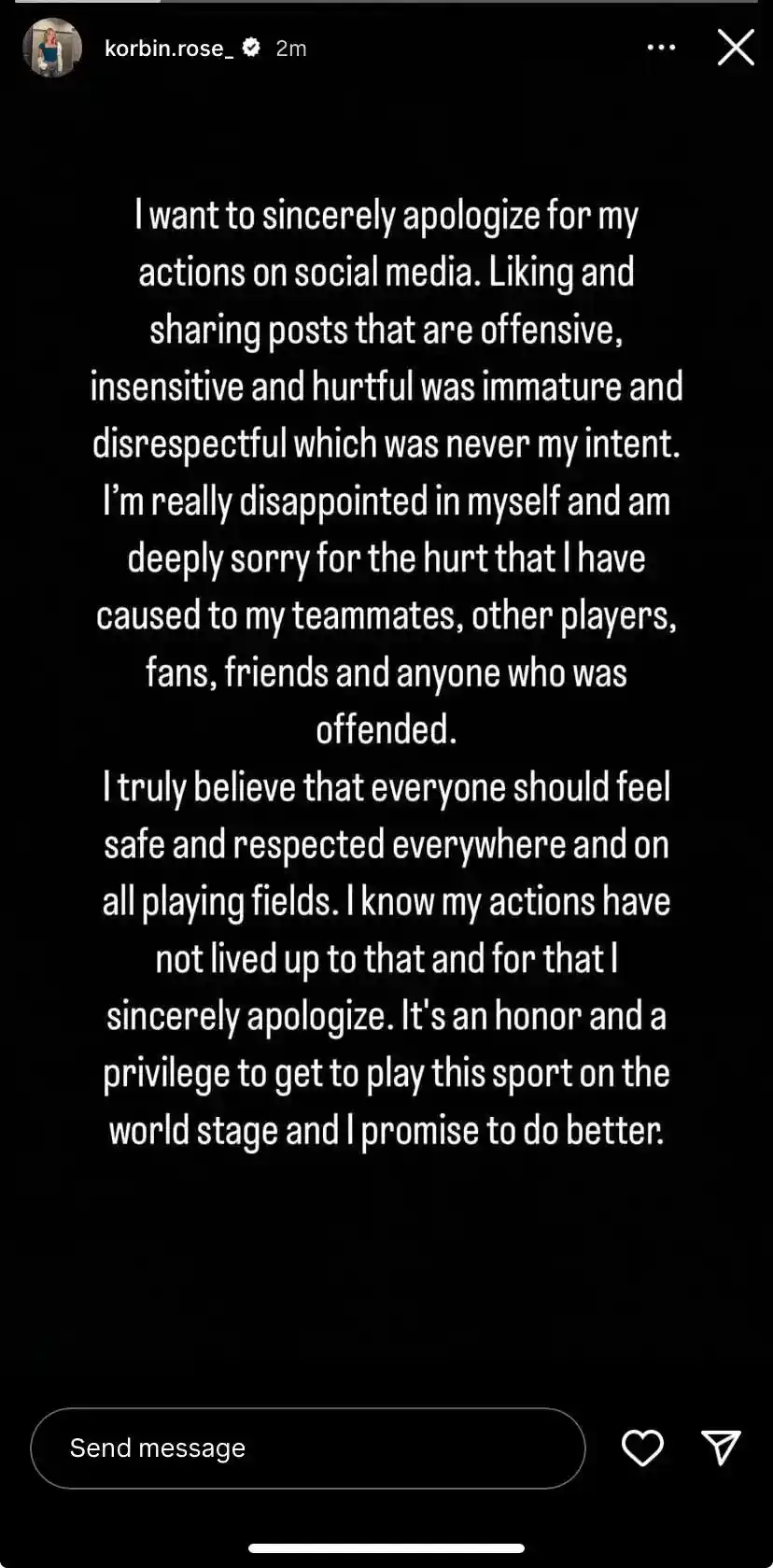The height and width of the screenshot is (1568, 773).
Task: Open korbin.rose_ profile picture
Action: point(52,48)
